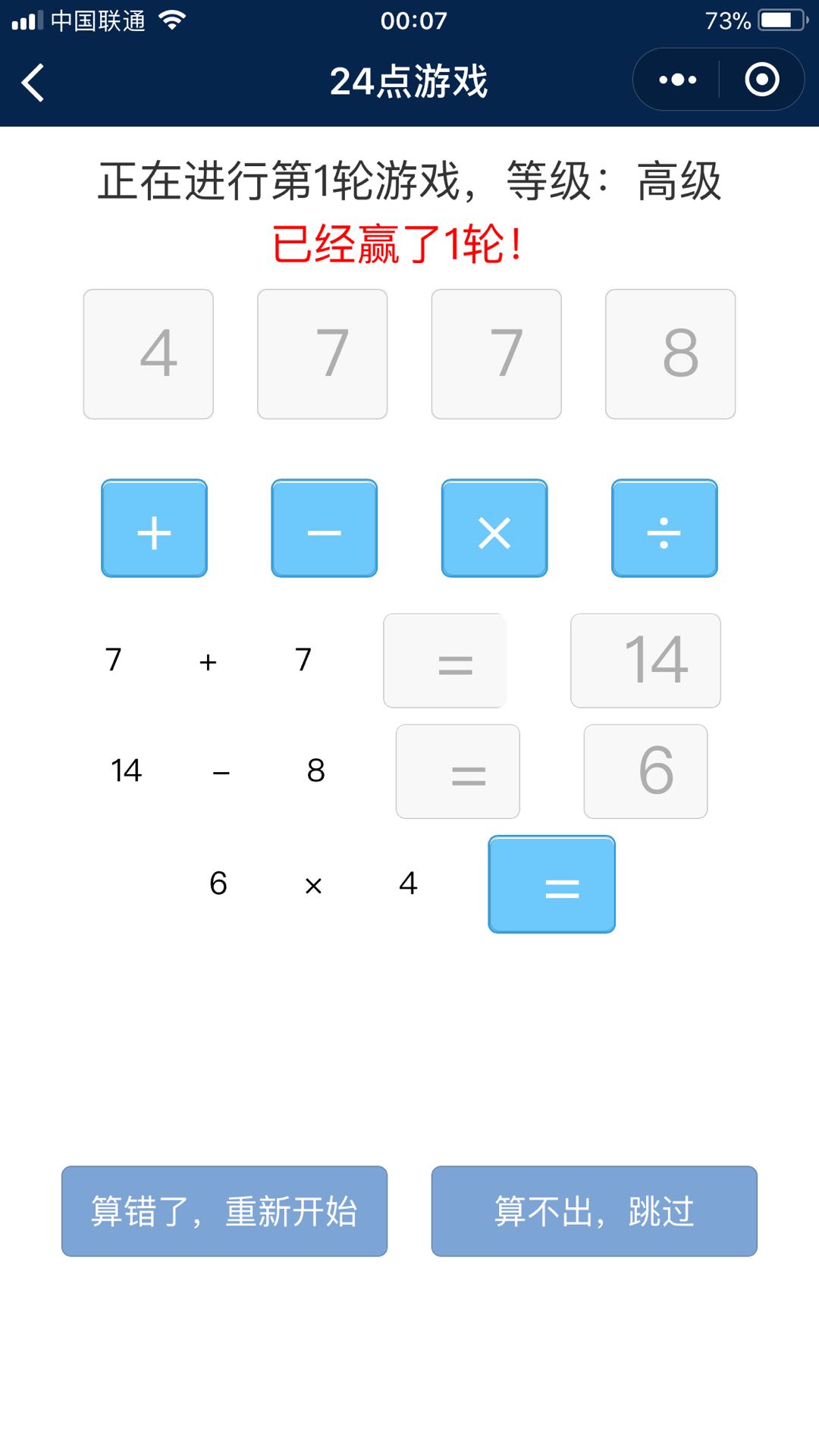Choose the minus operator

(x=325, y=529)
